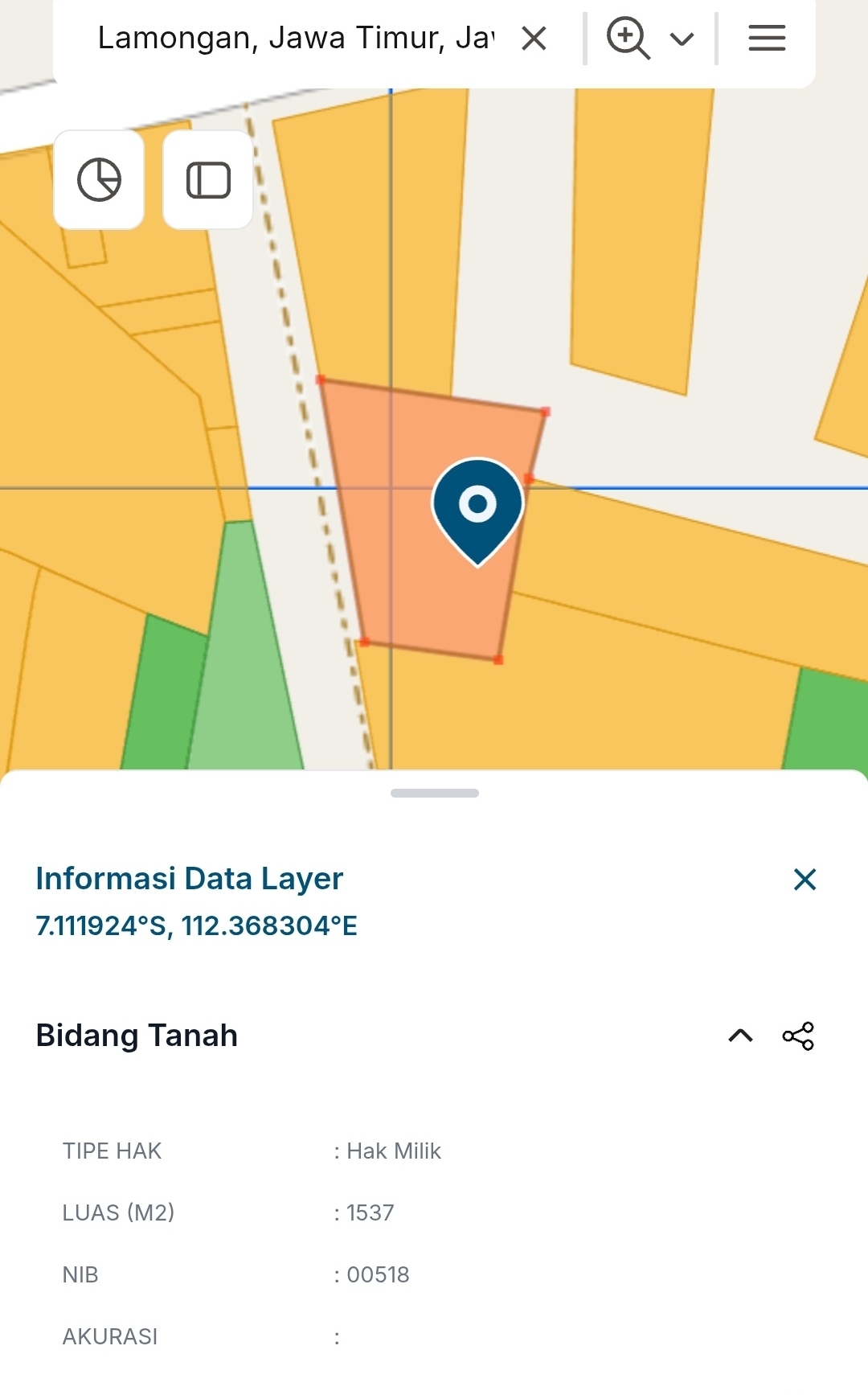
Task: Clear the Lamongan search text
Action: pos(534,38)
